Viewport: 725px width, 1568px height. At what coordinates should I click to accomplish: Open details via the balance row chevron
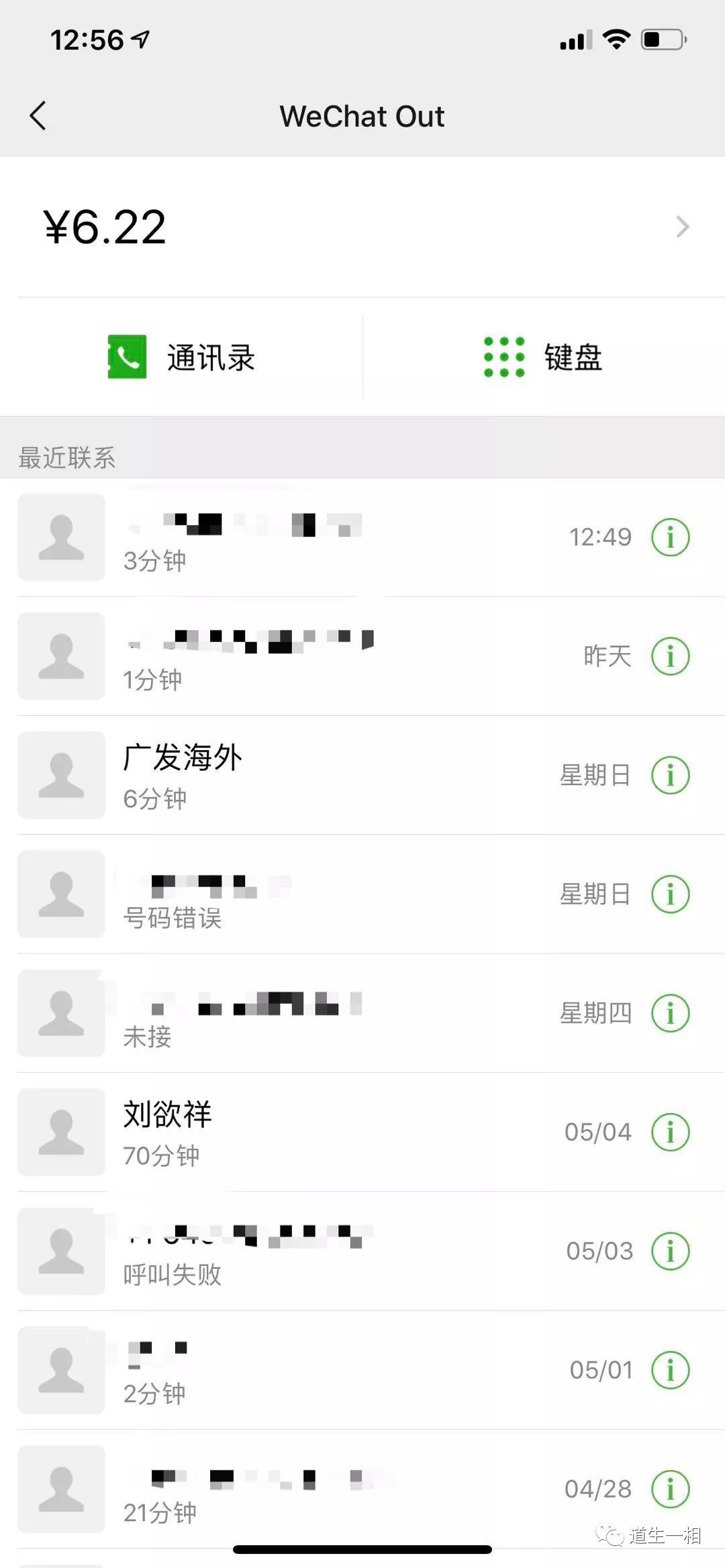(x=683, y=227)
